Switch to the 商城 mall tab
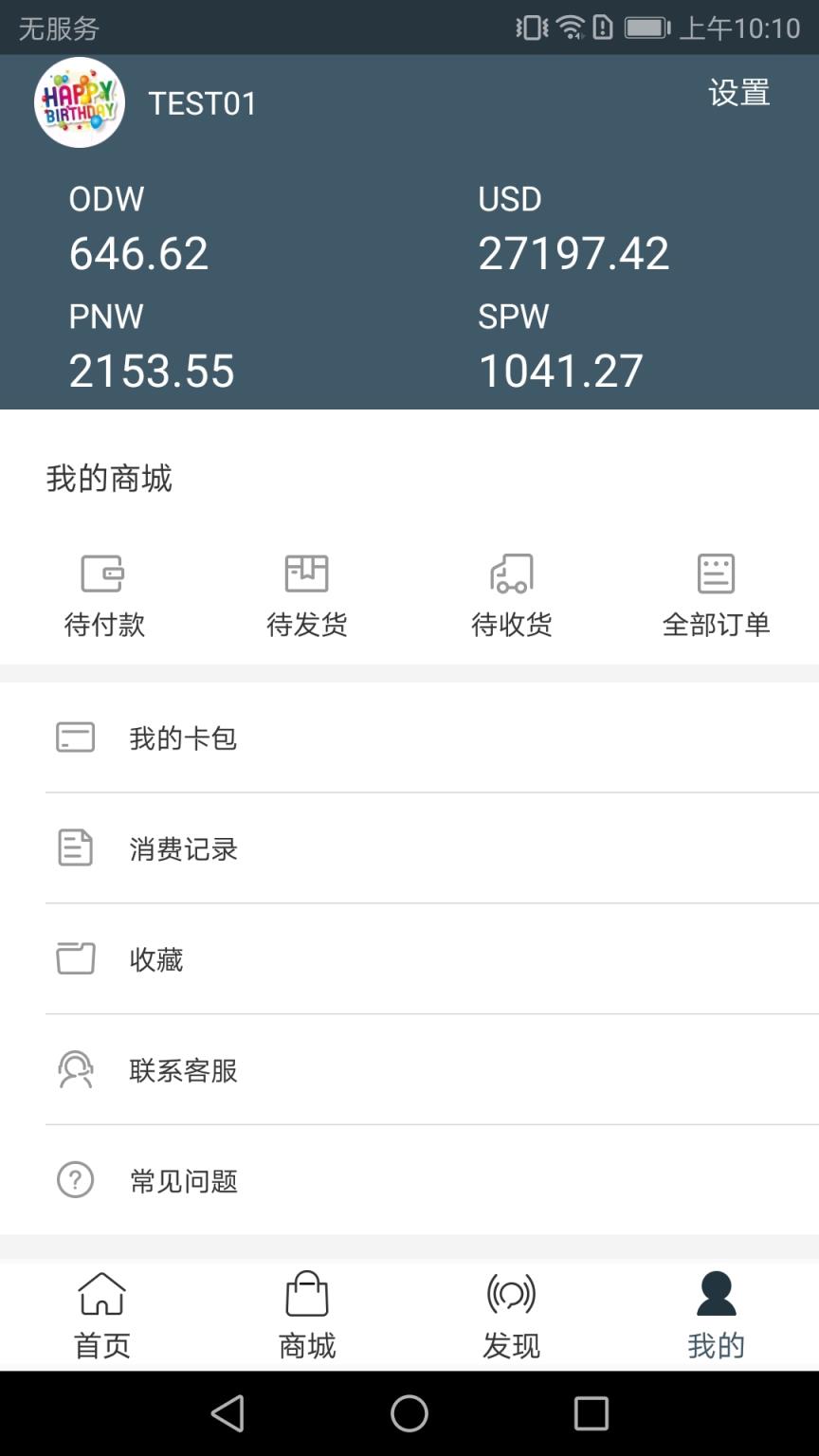Screen dimensions: 819x1456 point(306,1314)
